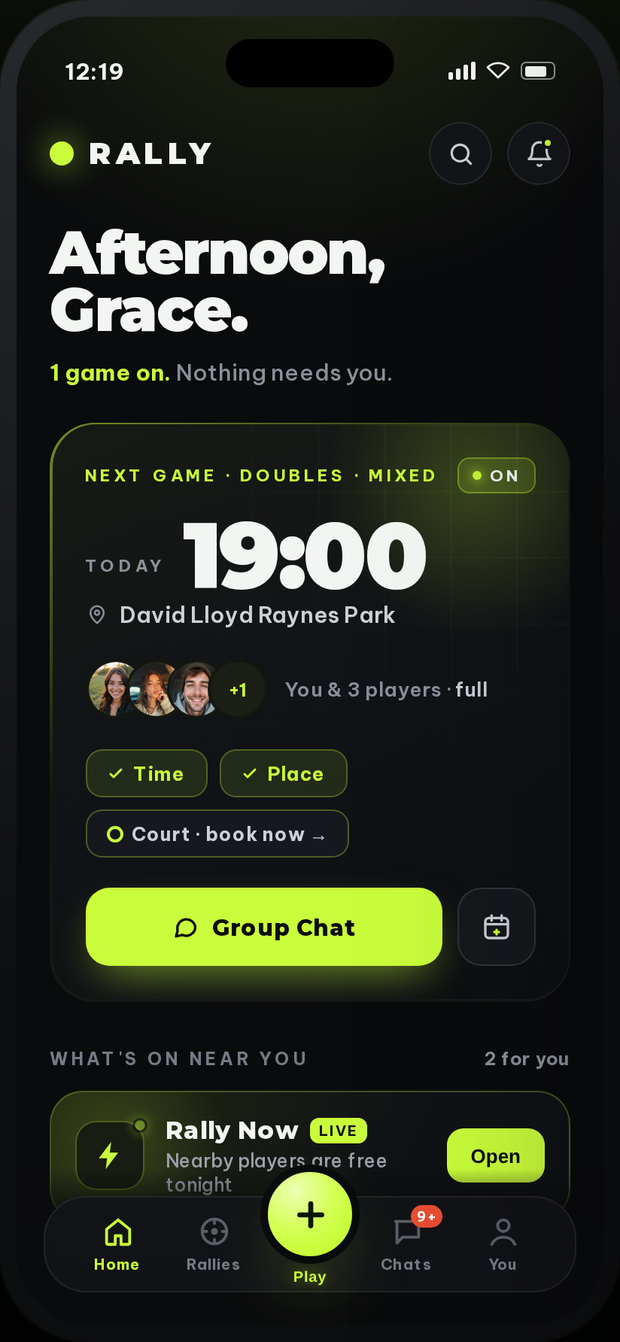
Task: Tap the Place chip
Action: (x=284, y=774)
